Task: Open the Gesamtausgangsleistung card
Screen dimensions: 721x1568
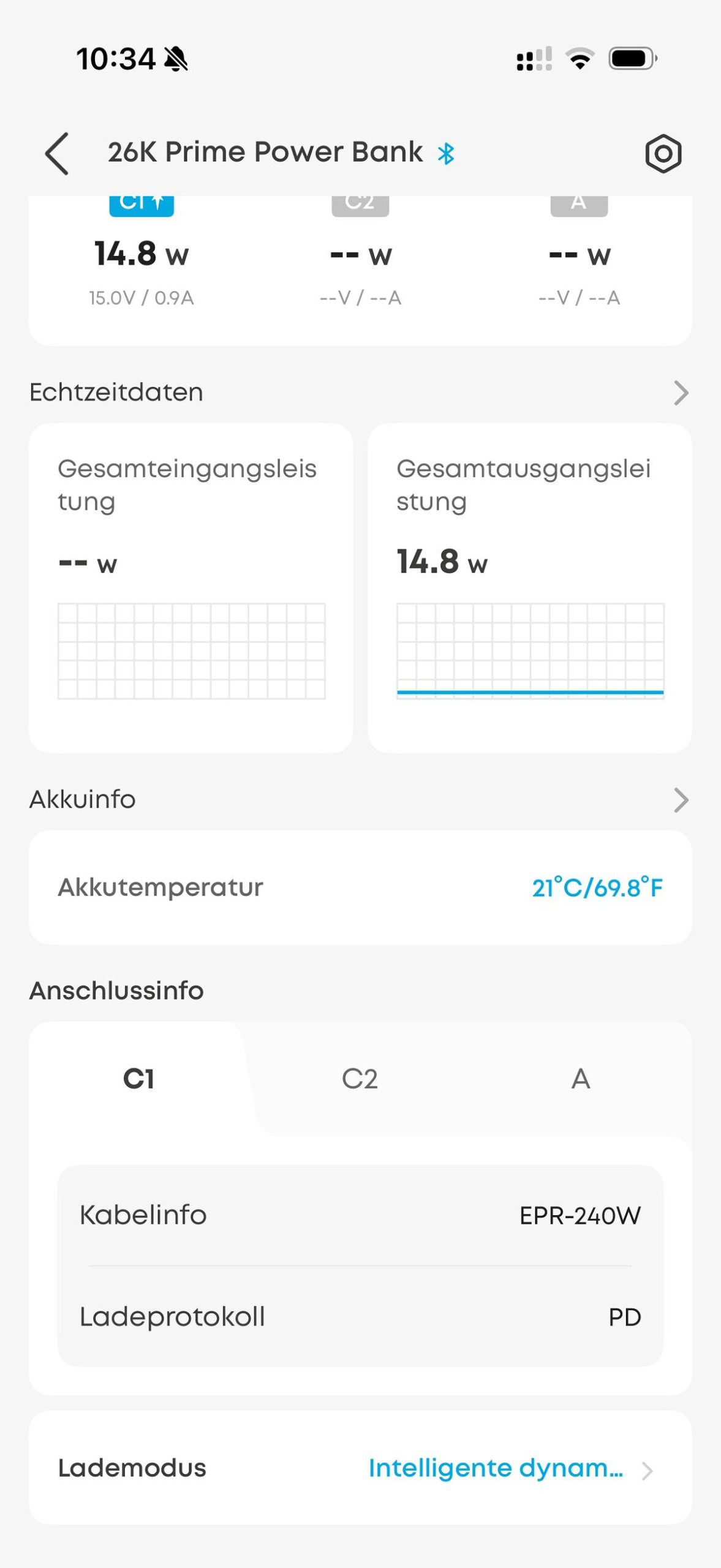Action: click(x=530, y=587)
